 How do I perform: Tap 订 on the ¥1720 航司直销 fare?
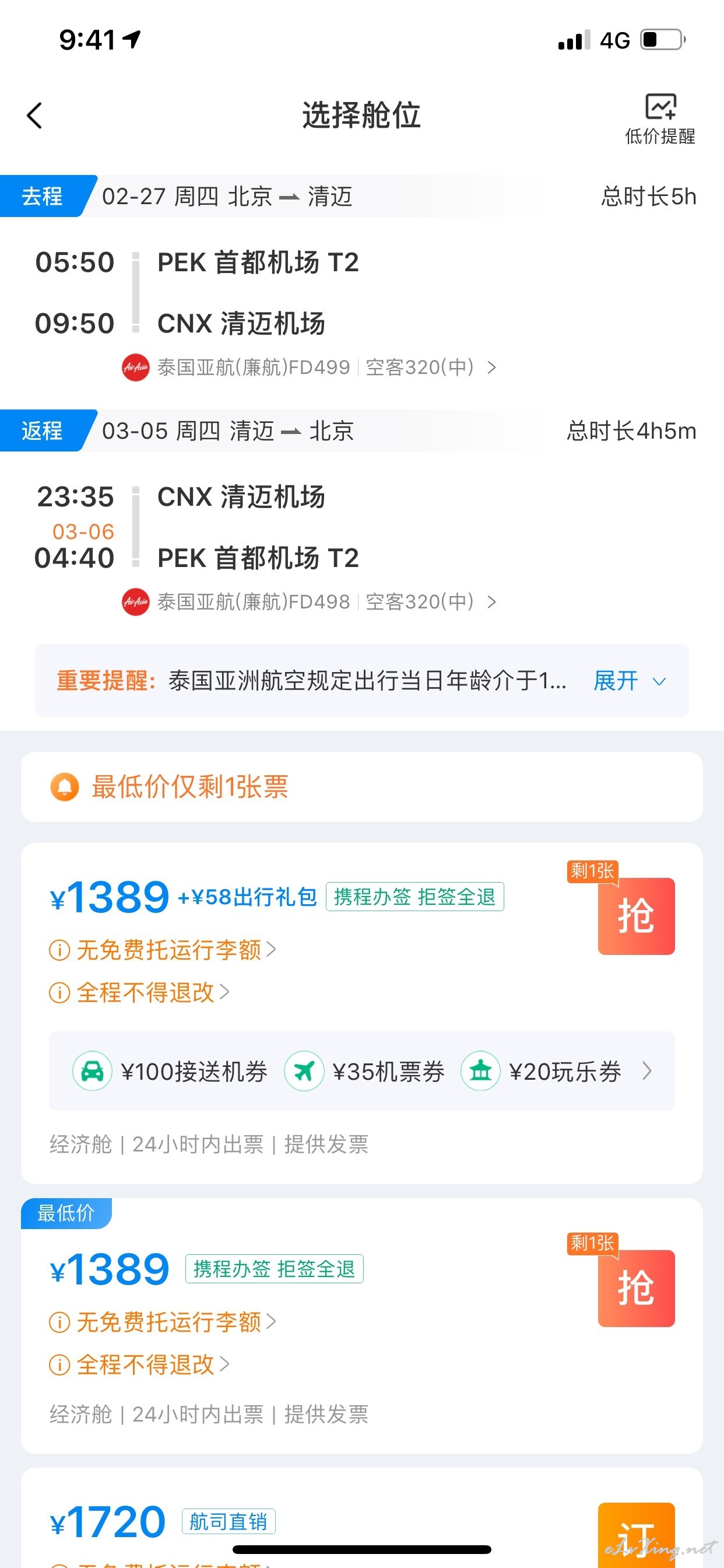pyautogui.click(x=636, y=1535)
